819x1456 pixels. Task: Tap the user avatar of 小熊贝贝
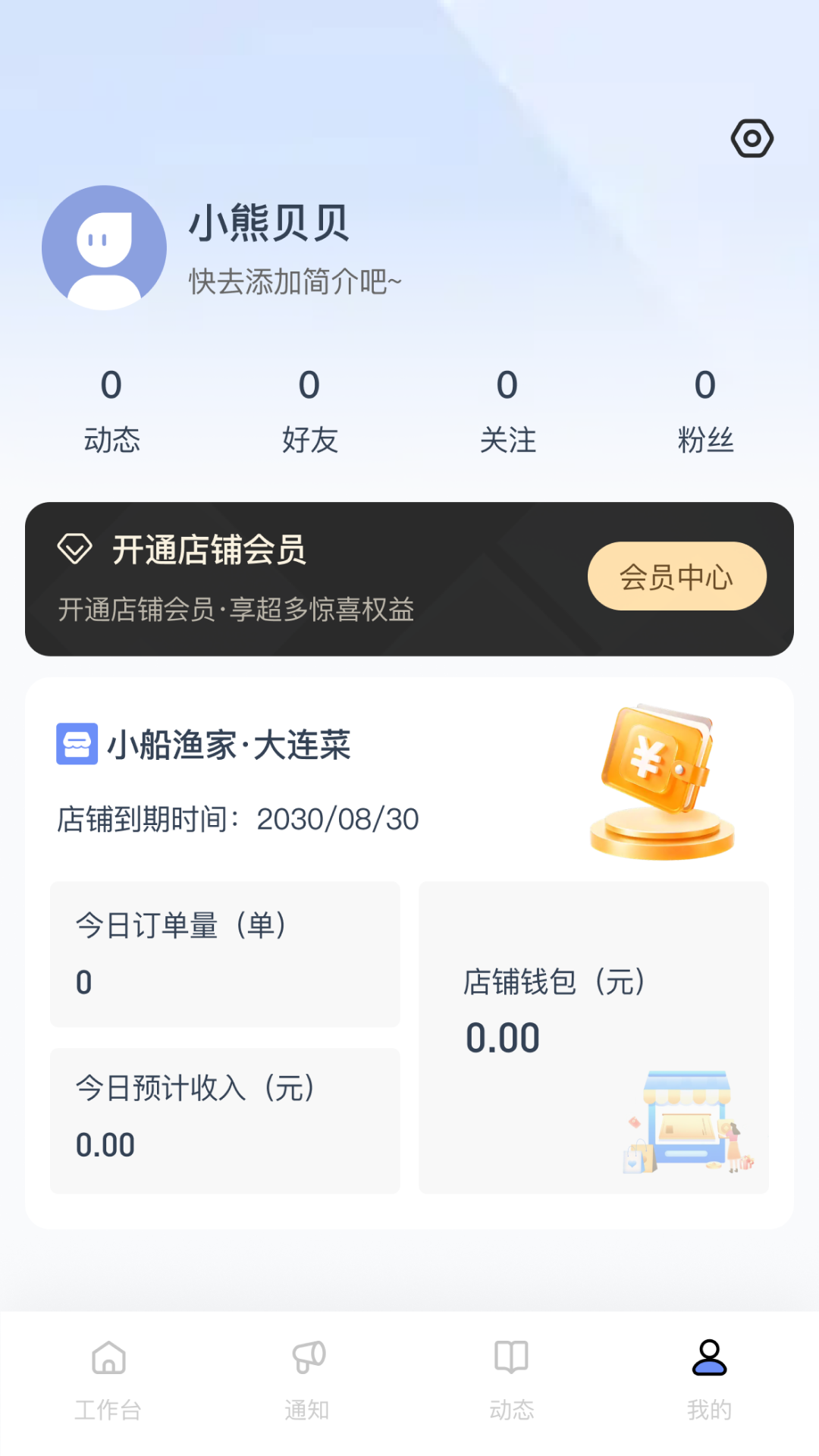click(x=104, y=248)
